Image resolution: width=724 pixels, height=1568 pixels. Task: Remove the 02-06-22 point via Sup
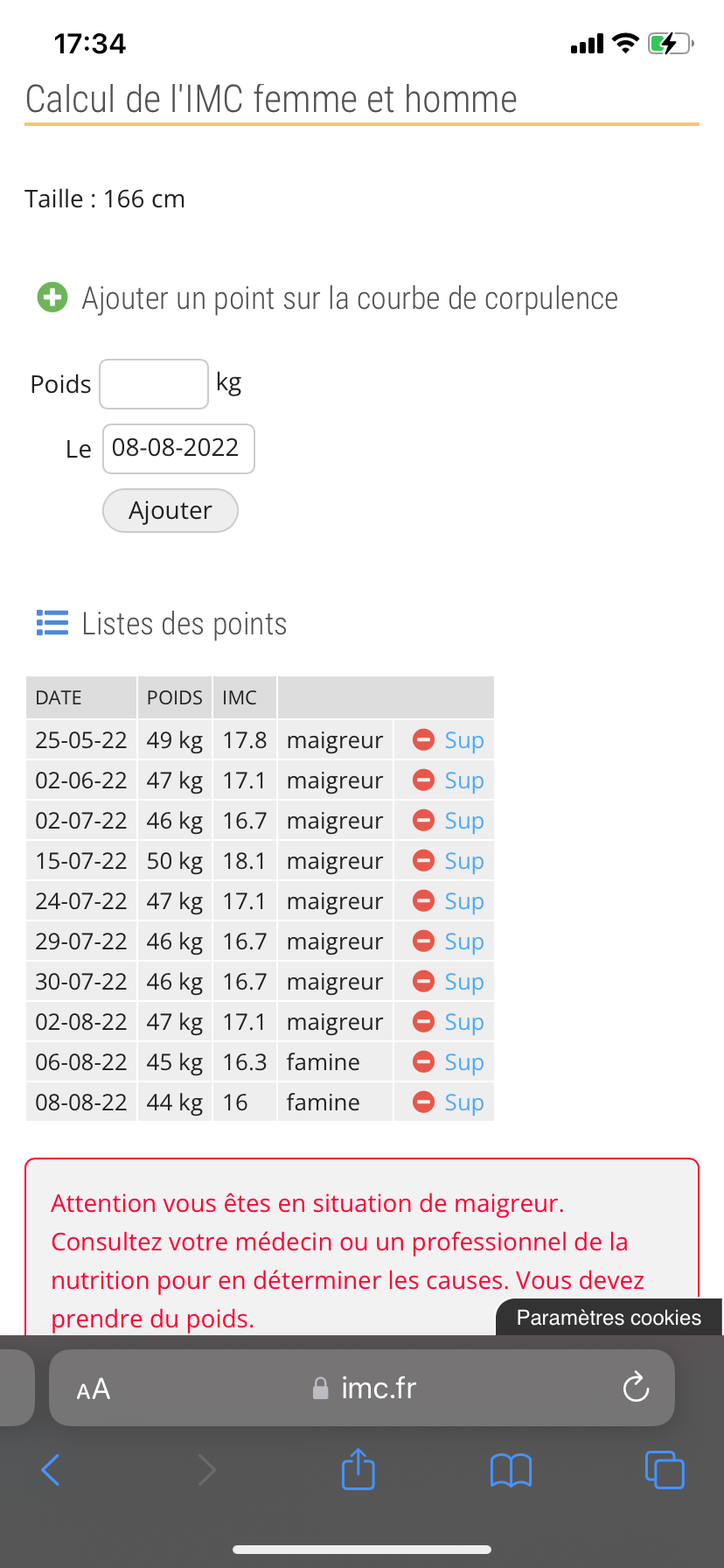[448, 780]
